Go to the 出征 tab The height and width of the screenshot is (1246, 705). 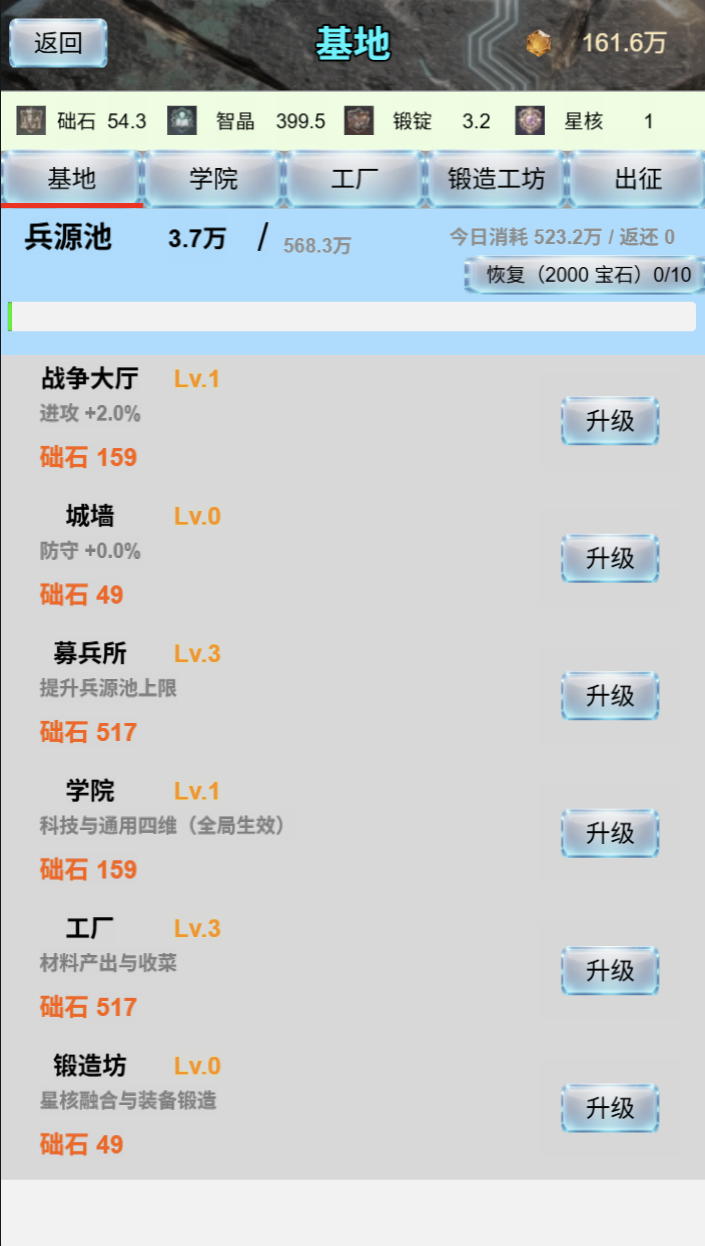click(x=638, y=179)
